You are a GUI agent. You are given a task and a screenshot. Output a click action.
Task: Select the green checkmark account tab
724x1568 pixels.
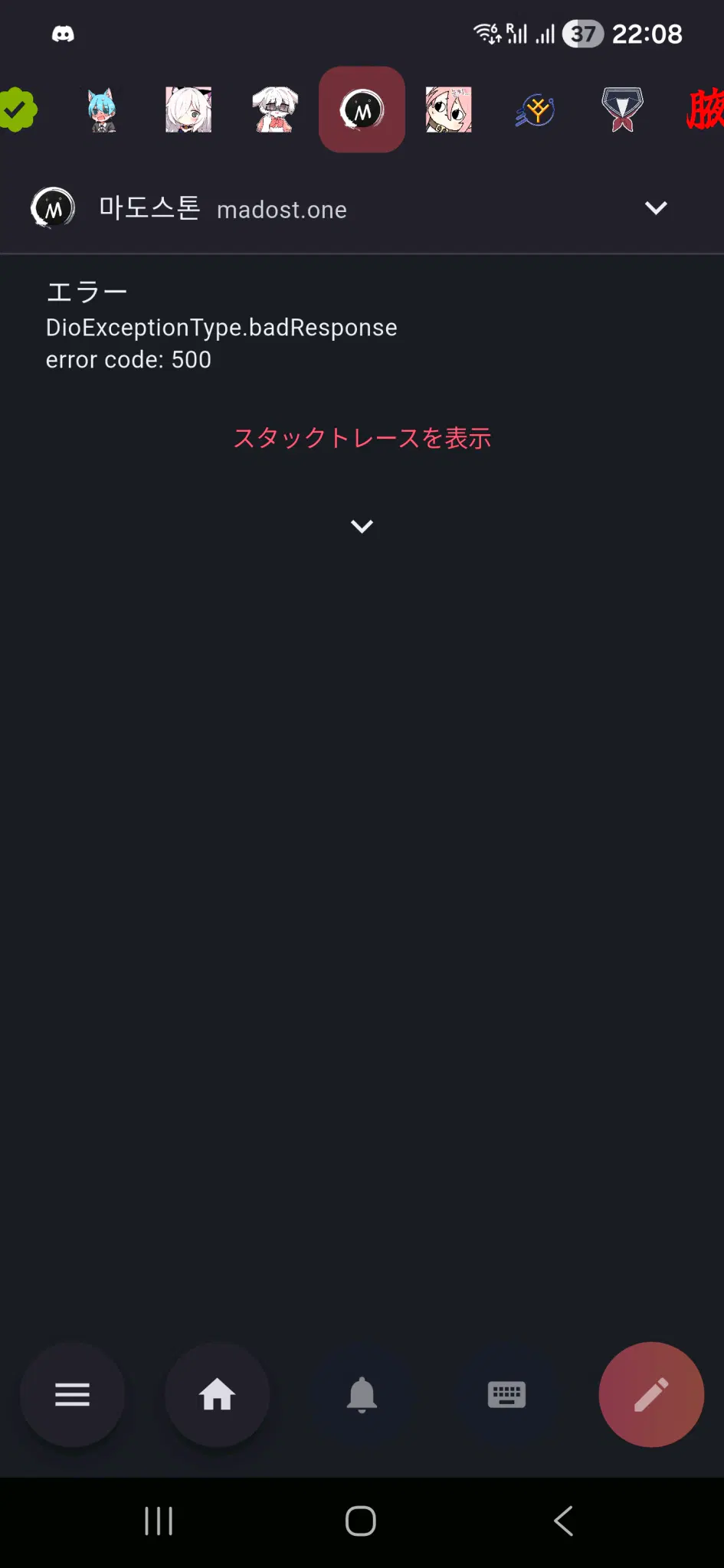tap(17, 110)
